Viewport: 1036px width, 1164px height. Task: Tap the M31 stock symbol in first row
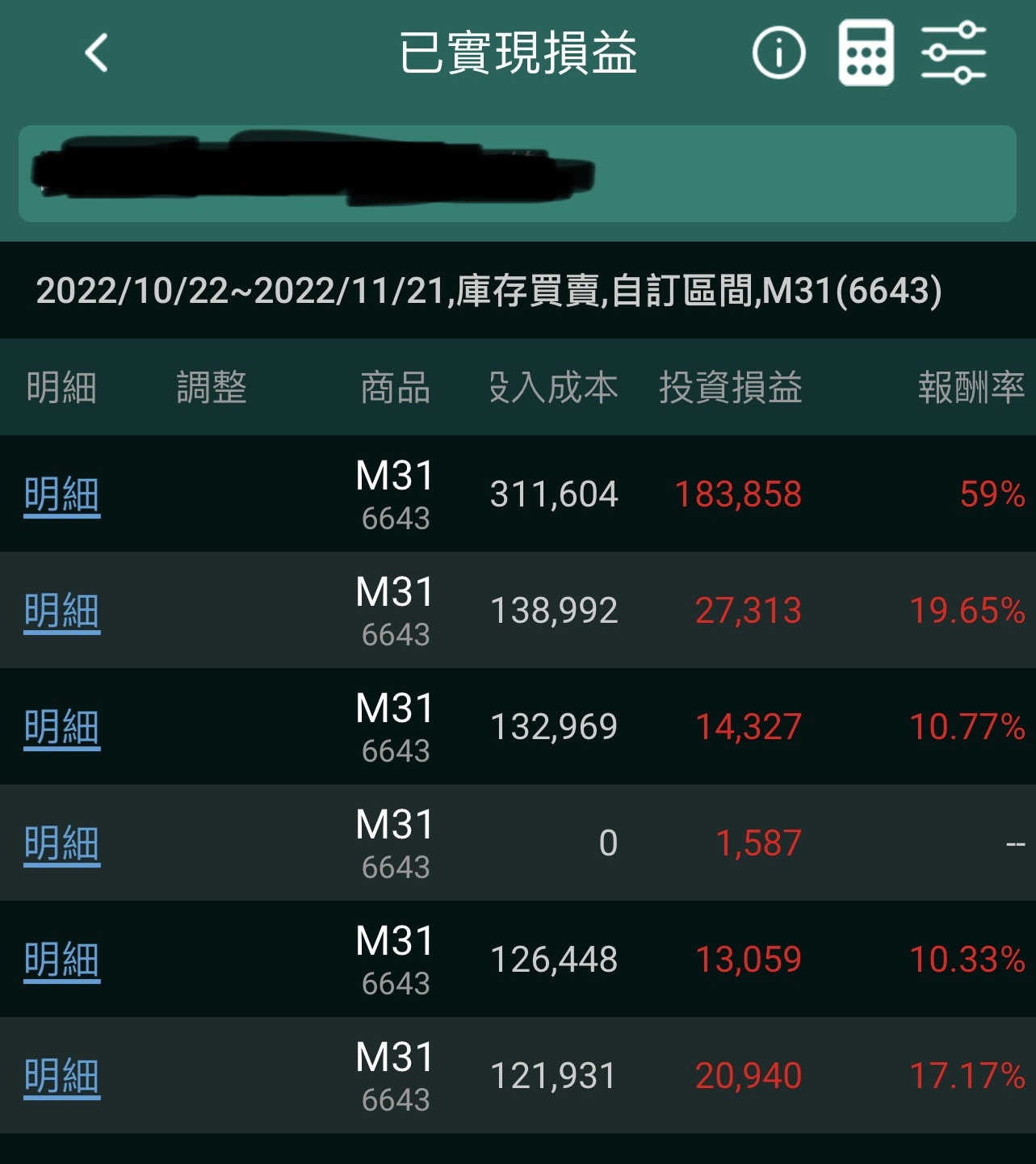click(x=394, y=478)
